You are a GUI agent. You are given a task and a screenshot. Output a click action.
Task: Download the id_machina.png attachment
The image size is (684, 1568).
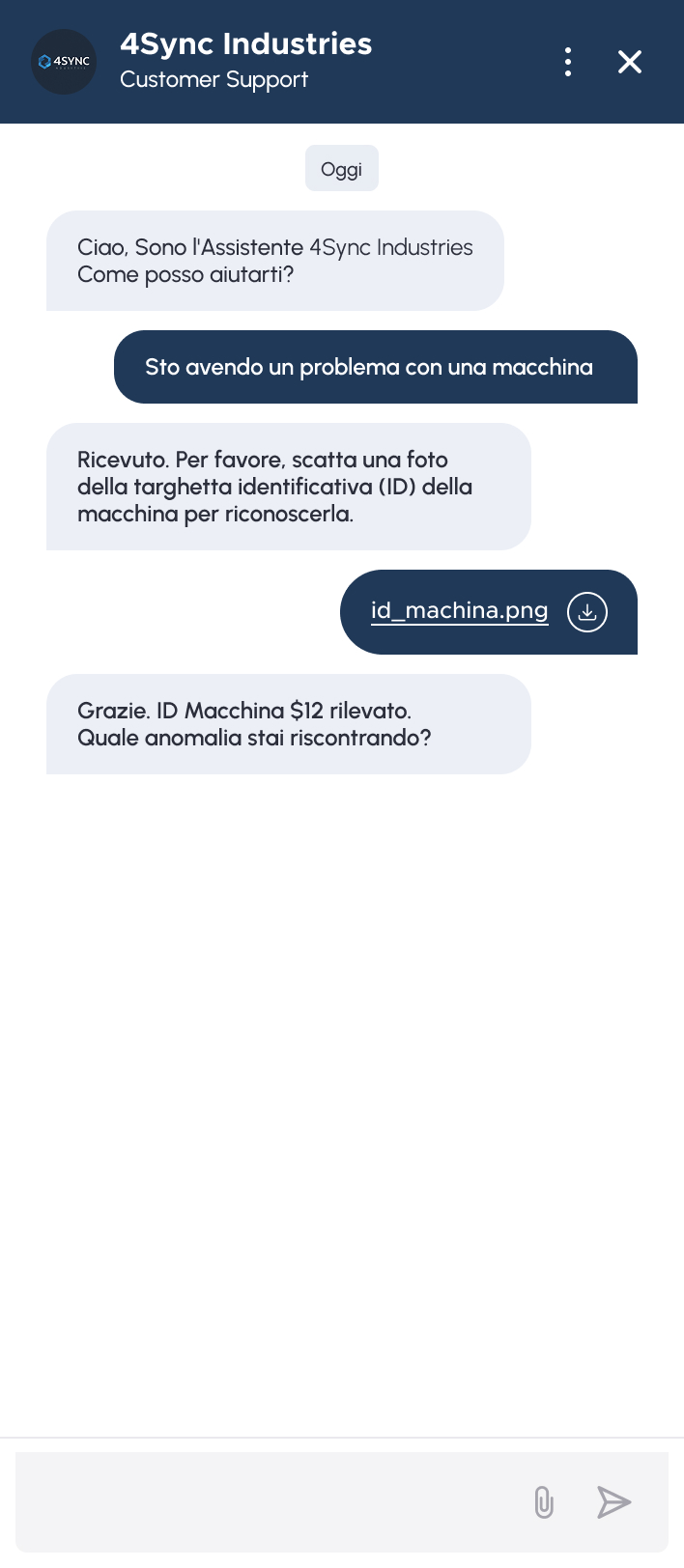click(x=587, y=611)
